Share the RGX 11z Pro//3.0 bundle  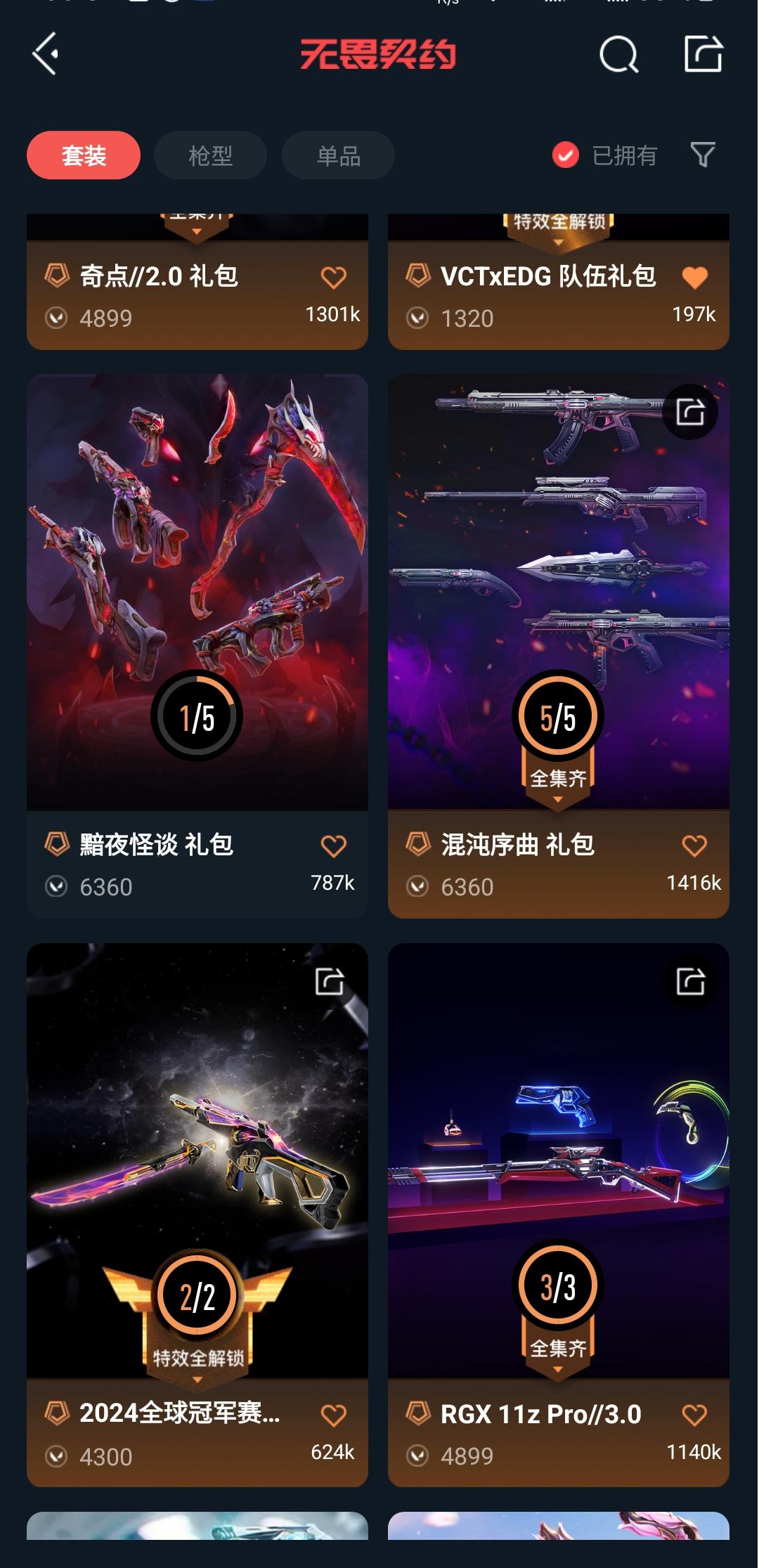coord(689,981)
